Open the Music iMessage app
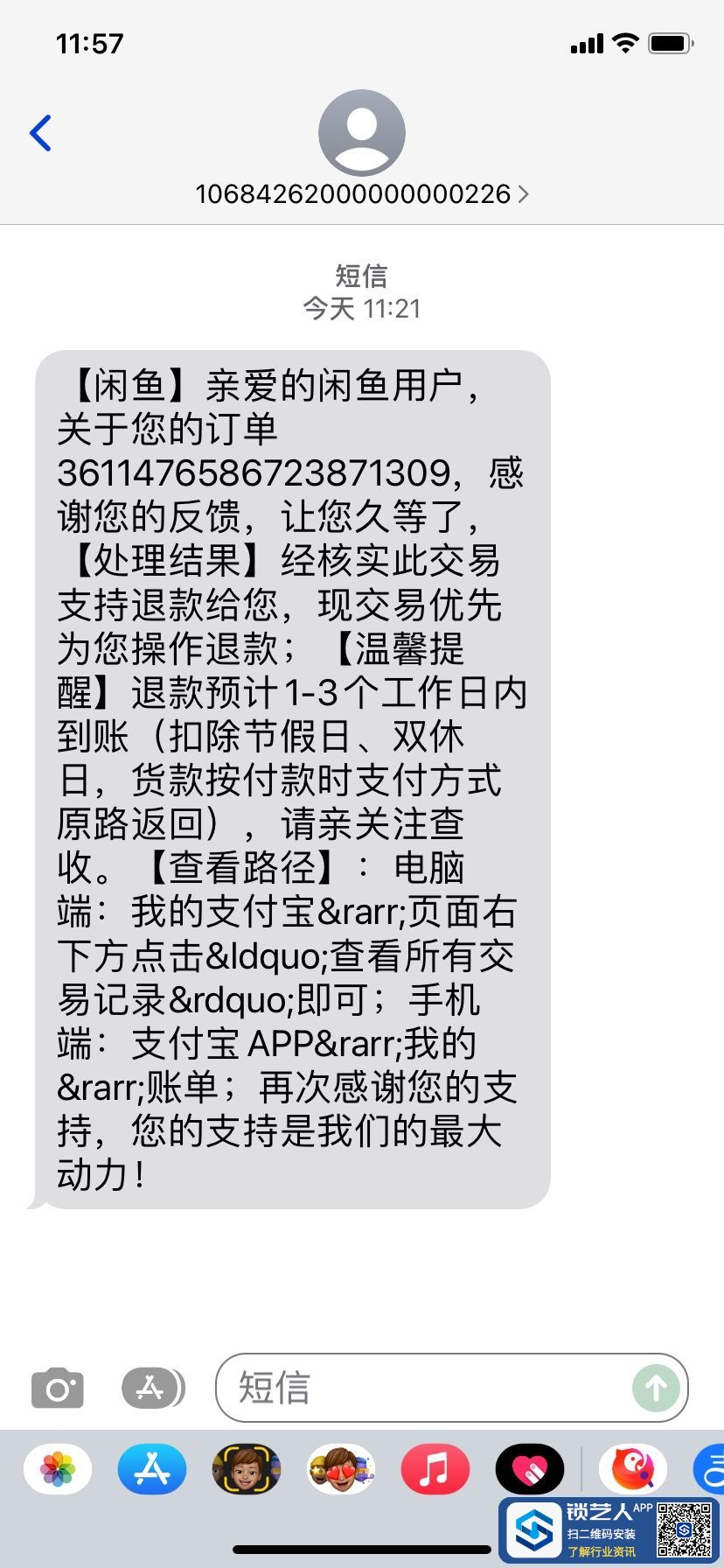The image size is (724, 1568). (x=435, y=1468)
